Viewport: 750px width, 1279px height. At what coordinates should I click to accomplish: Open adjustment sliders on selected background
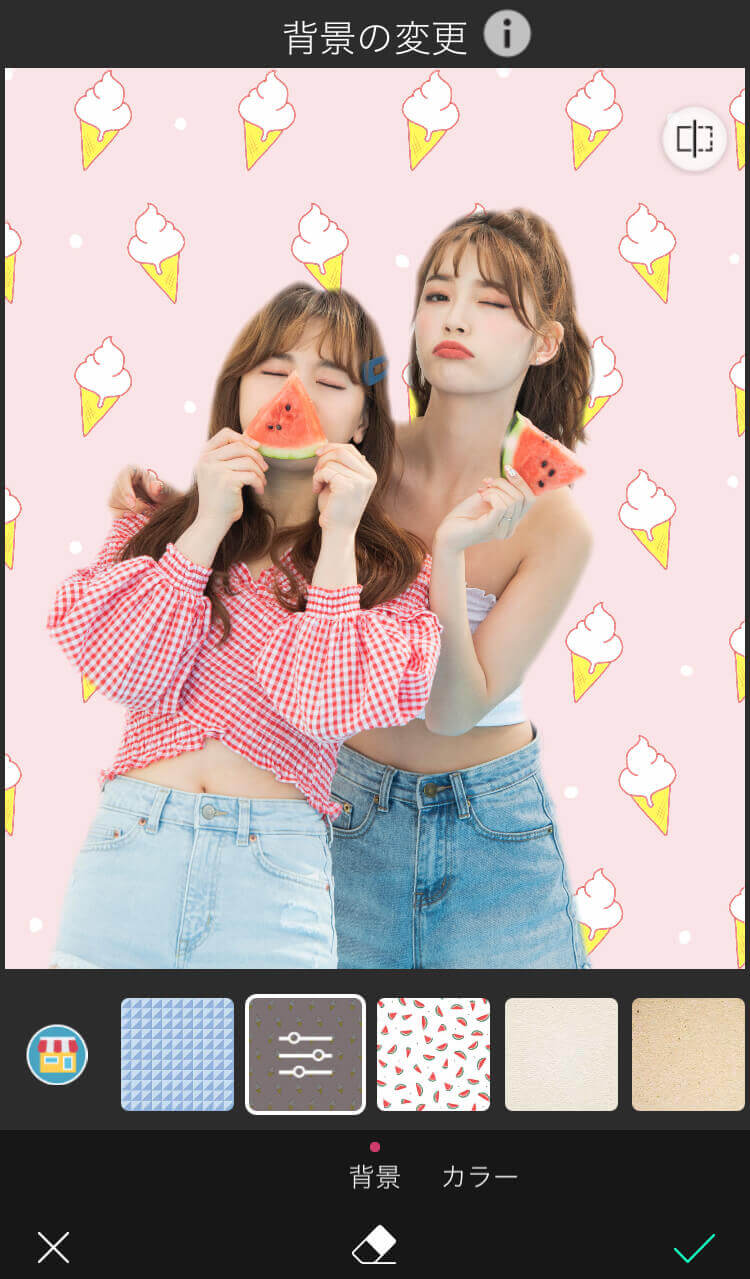click(305, 1054)
